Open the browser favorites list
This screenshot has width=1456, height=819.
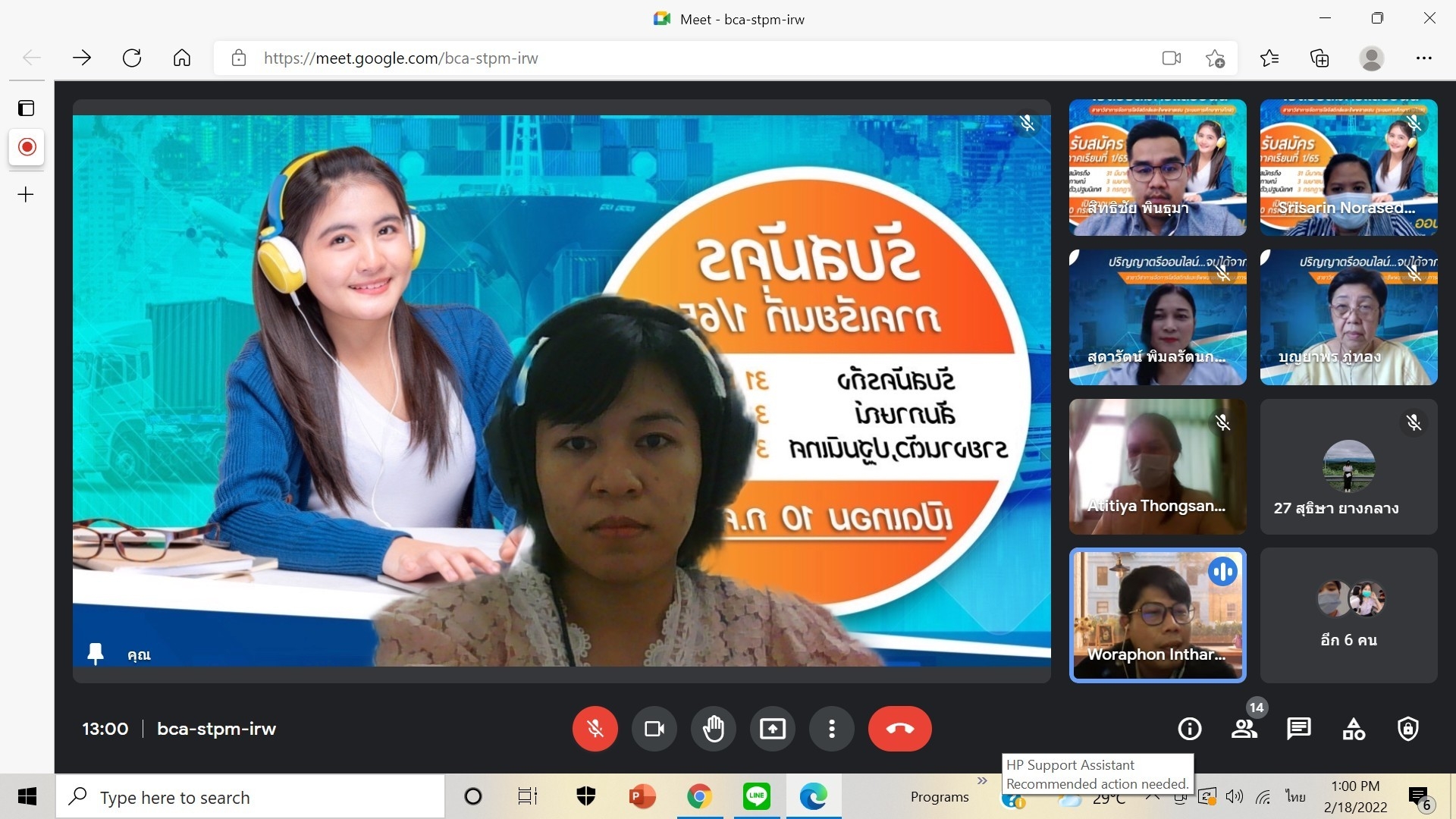pos(1269,58)
